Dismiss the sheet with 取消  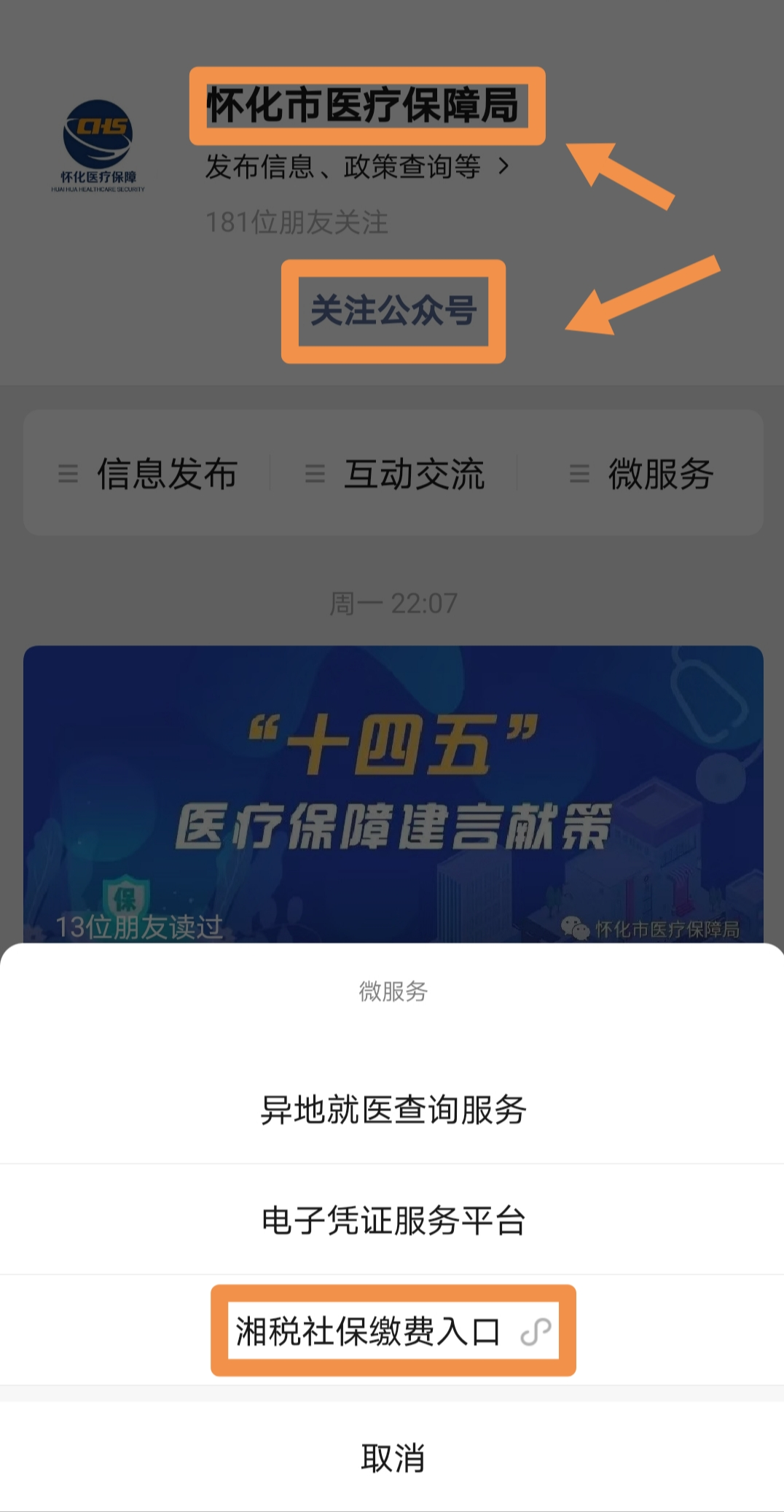[x=393, y=1457]
